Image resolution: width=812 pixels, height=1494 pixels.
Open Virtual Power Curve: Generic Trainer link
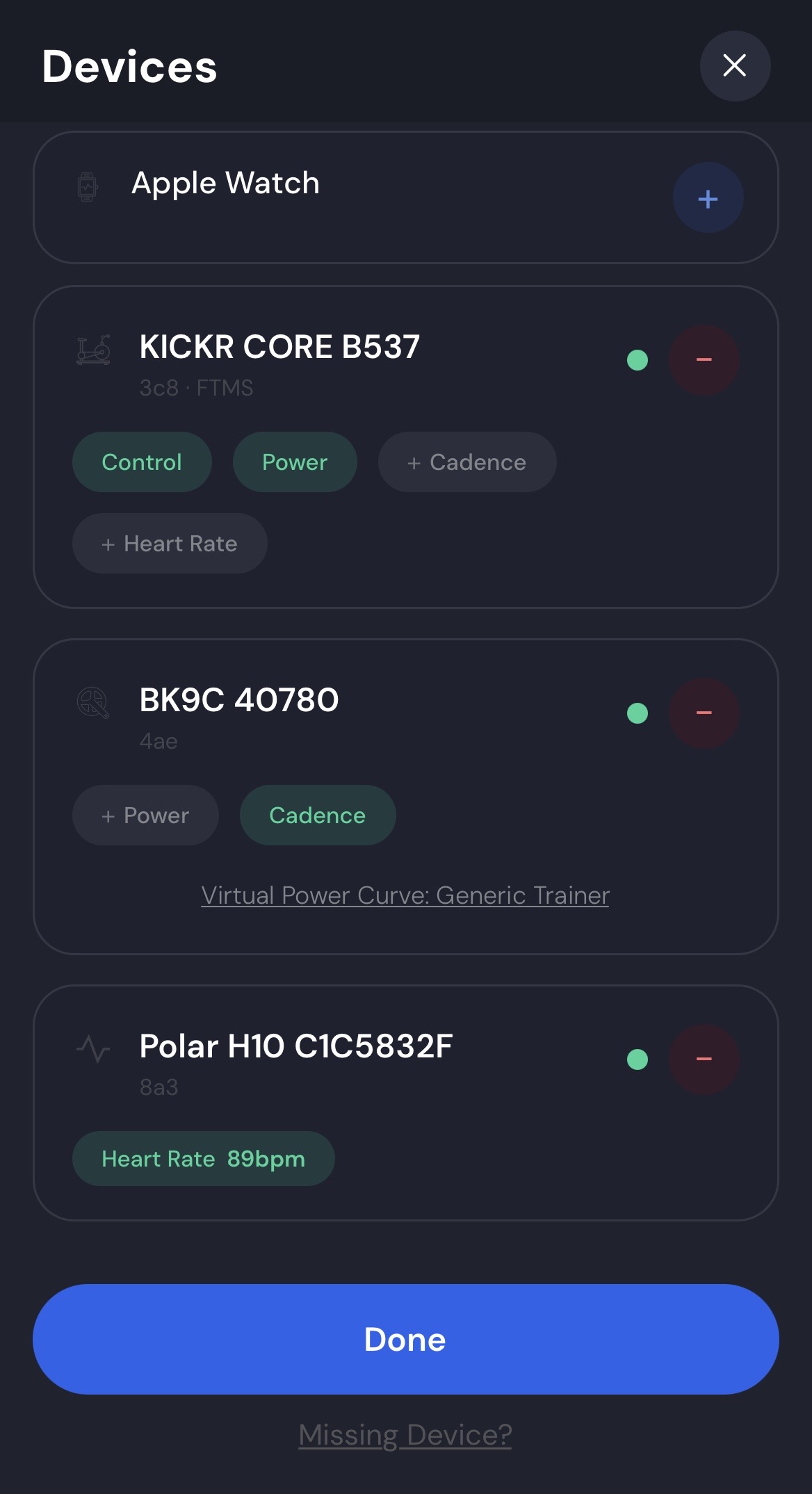click(x=405, y=895)
